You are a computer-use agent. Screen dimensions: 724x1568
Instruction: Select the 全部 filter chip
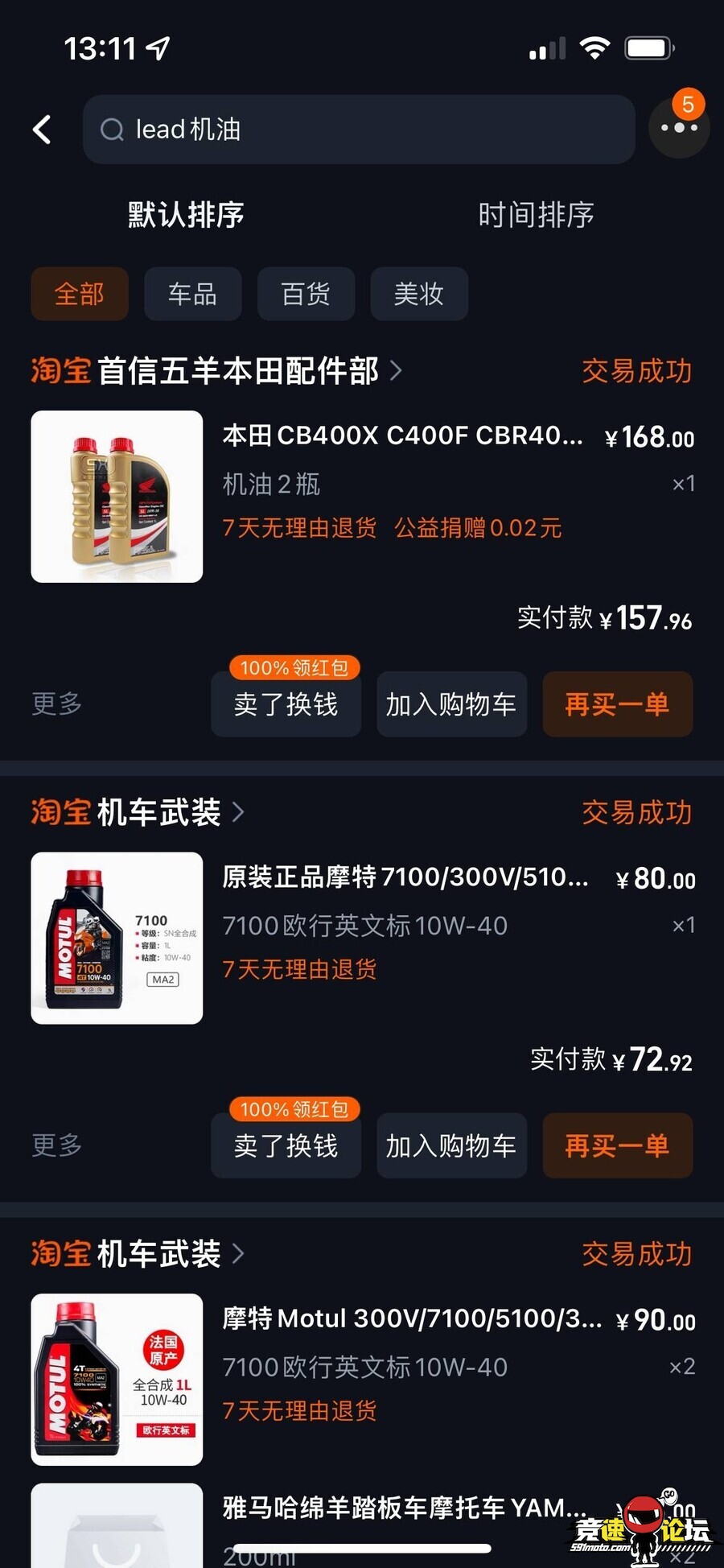[x=80, y=294]
